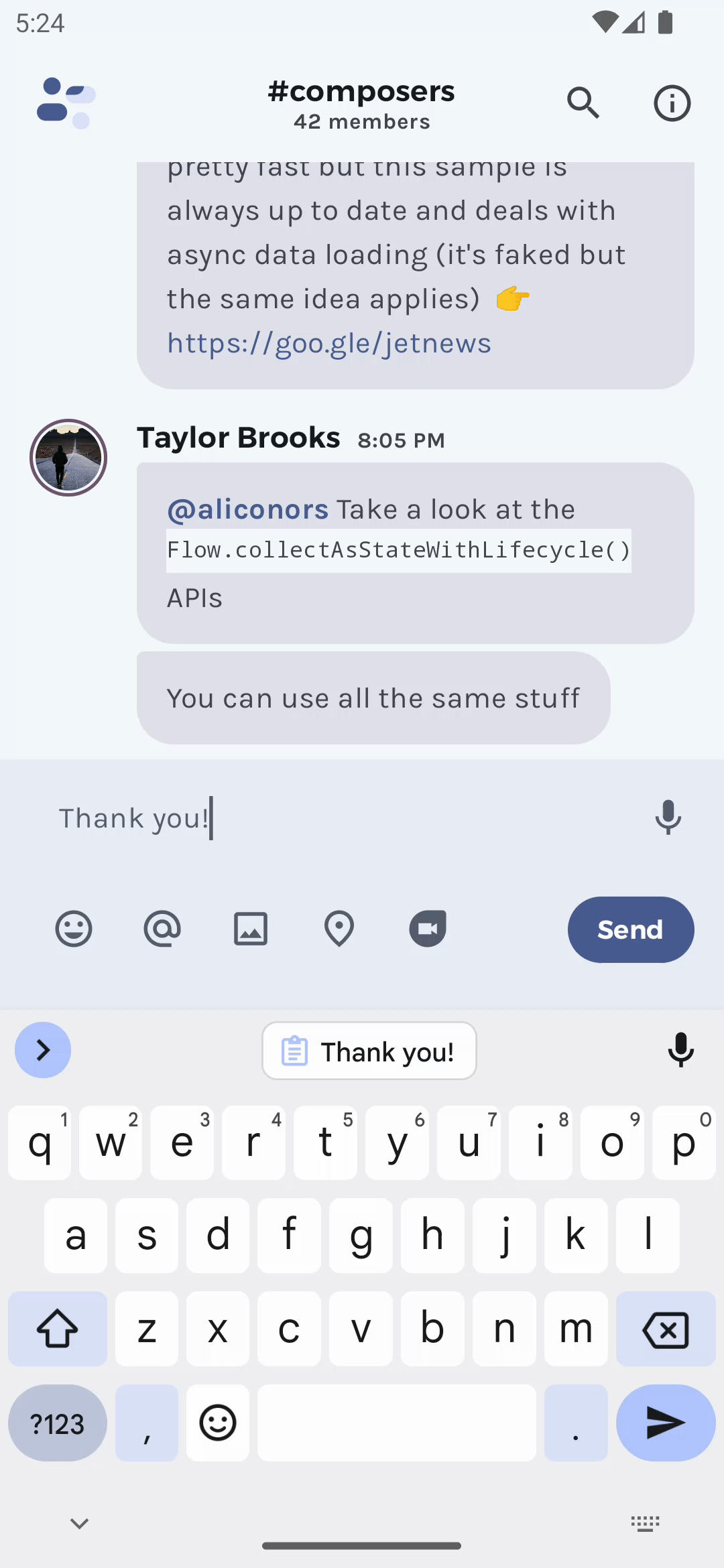The height and width of the screenshot is (1568, 724).
Task: View Taylor Brooks' profile picture
Action: pos(68,458)
